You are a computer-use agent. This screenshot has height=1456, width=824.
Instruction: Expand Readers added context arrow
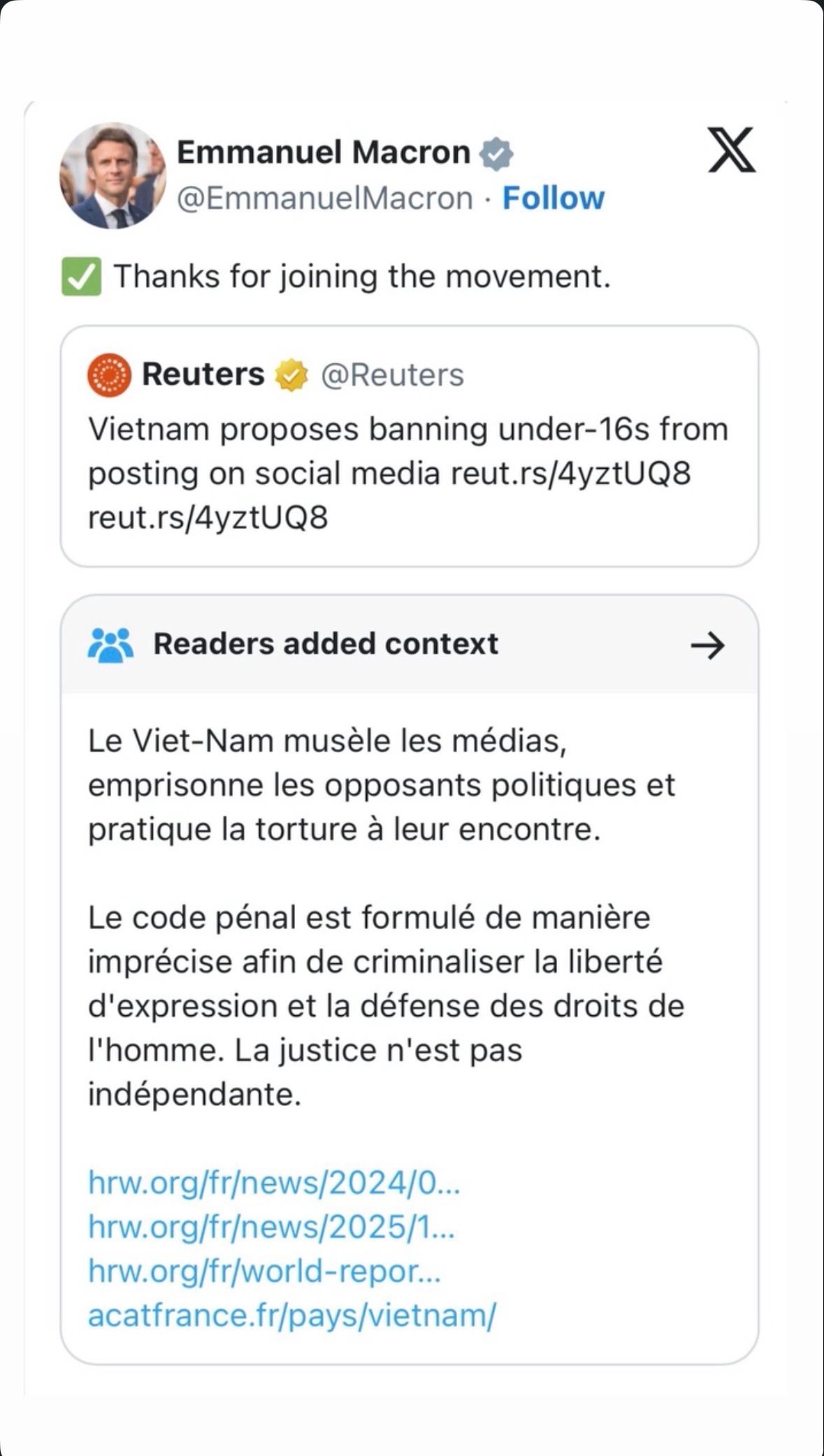(707, 645)
